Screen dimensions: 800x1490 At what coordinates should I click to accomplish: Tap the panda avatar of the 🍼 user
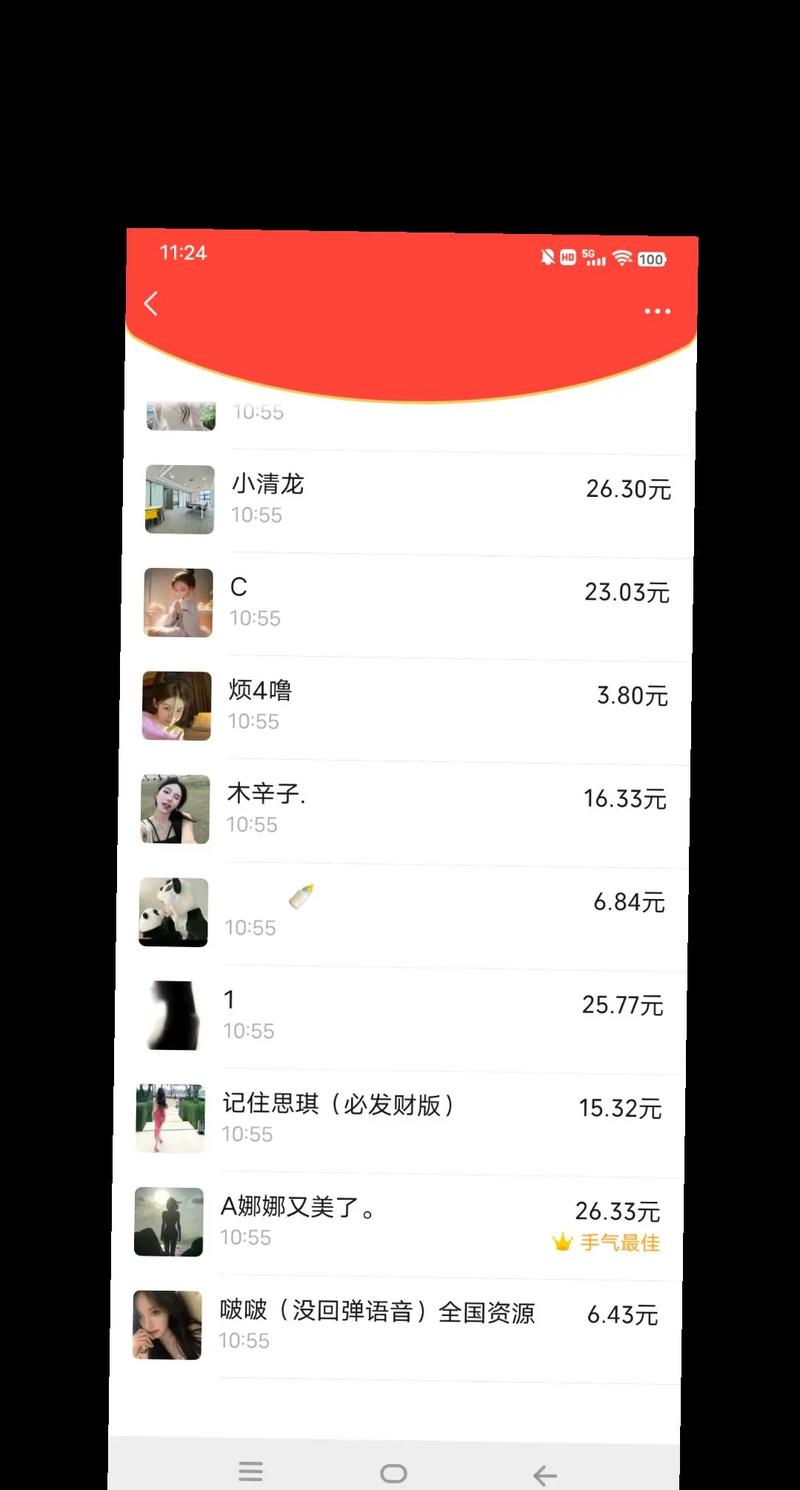coord(172,911)
